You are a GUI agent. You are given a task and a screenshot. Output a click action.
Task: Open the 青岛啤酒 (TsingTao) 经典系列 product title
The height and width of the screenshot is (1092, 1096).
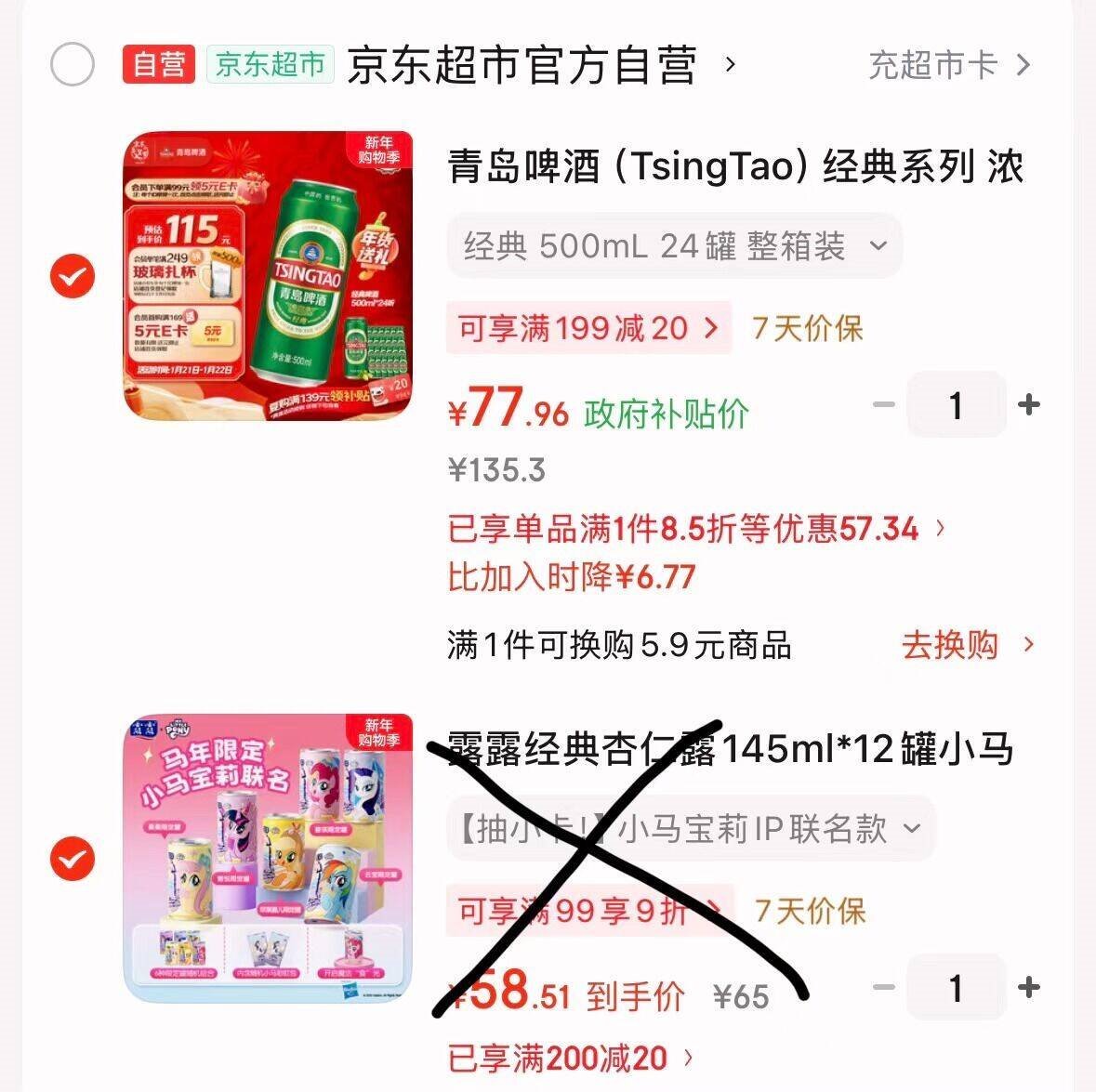[734, 167]
